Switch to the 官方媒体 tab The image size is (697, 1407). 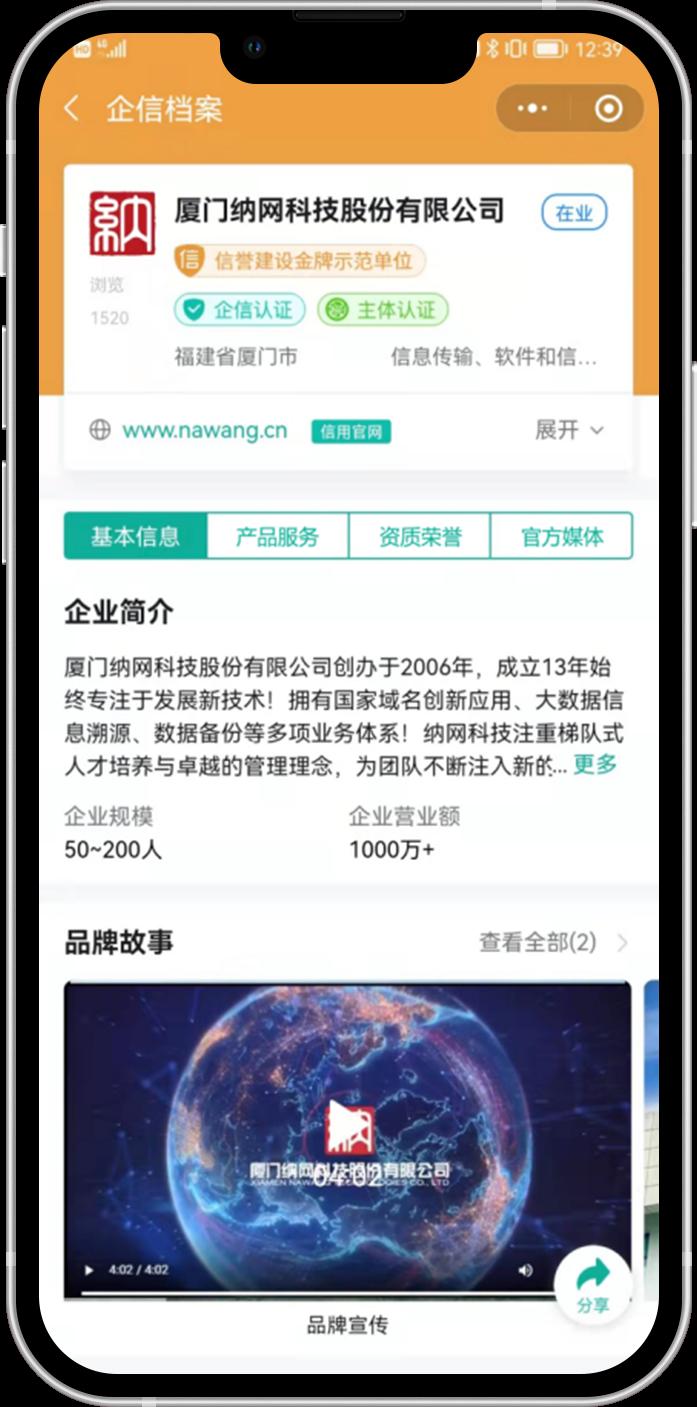click(562, 536)
